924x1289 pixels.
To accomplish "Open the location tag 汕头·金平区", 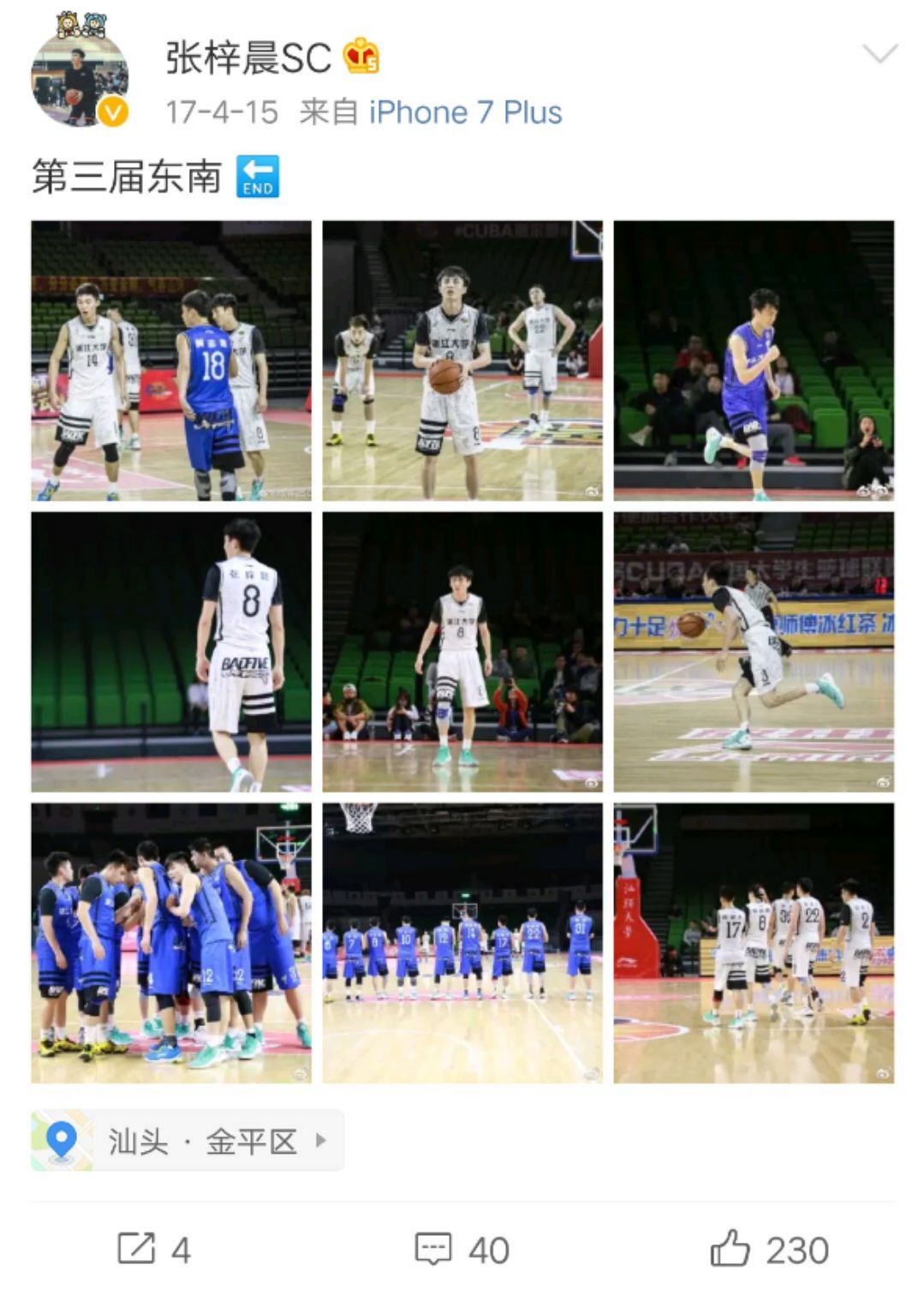I will (188, 1141).
